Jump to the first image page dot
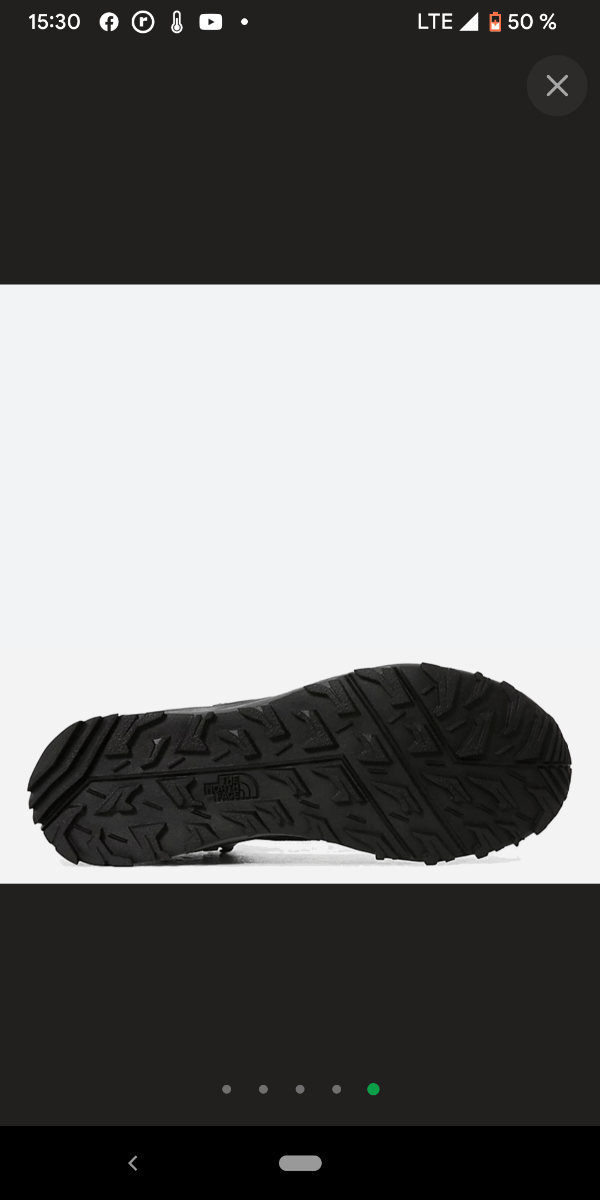Image resolution: width=600 pixels, height=1200 pixels. click(x=227, y=1089)
